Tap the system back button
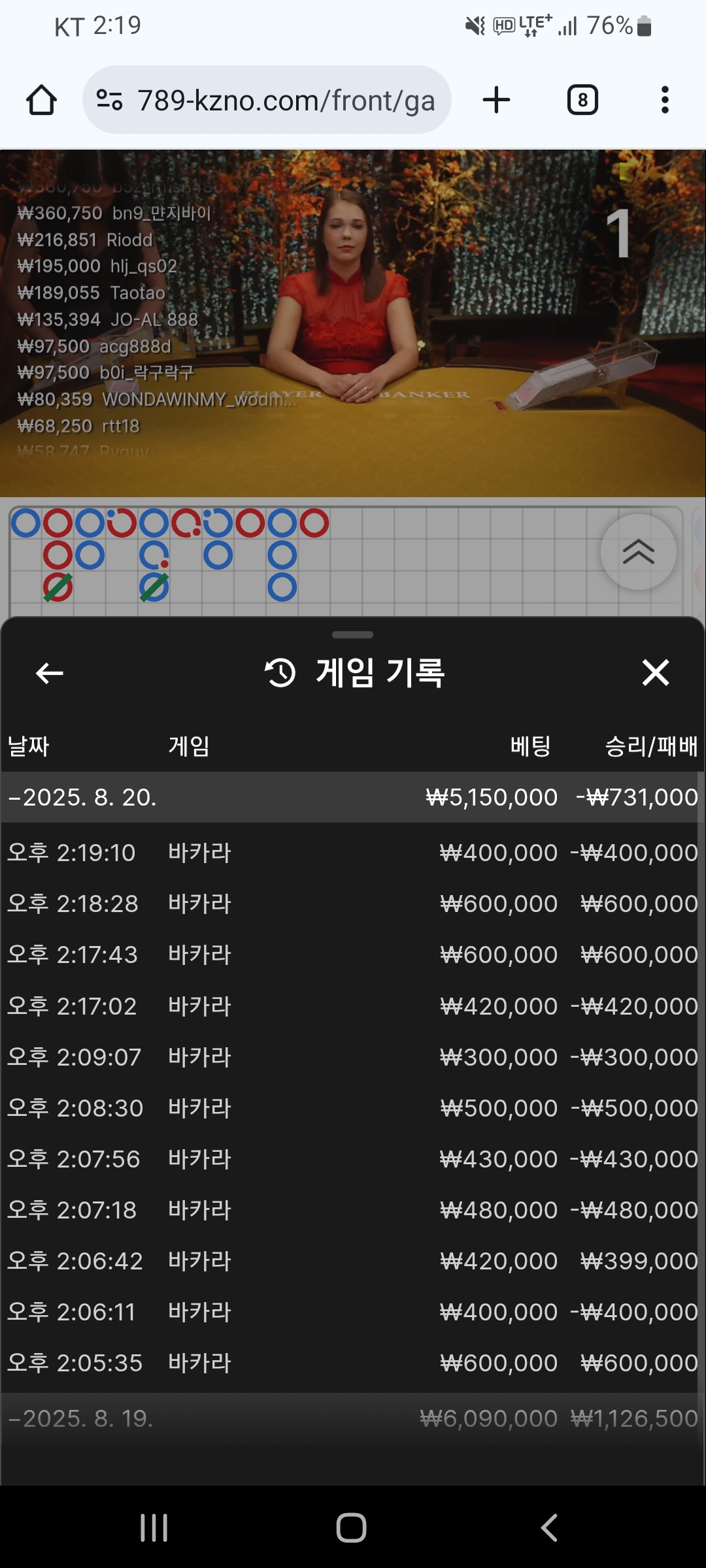 549,1527
